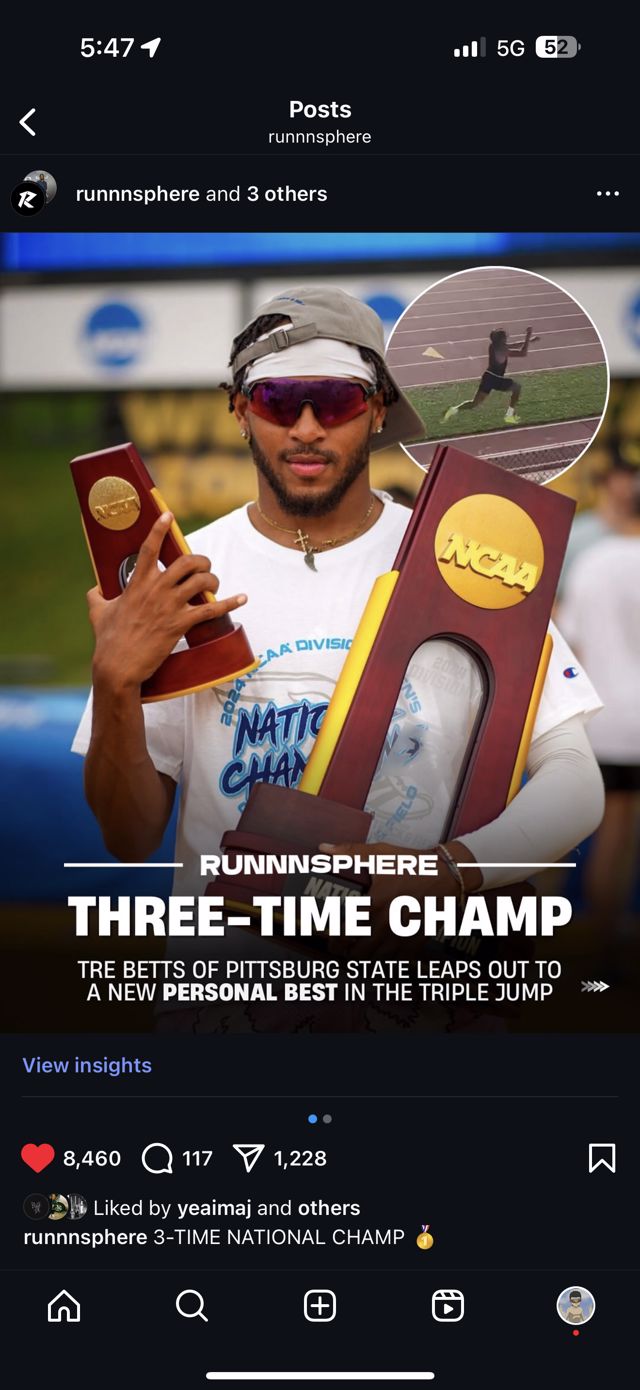640x1390 pixels.
Task: Switch to the Home tab
Action: (x=64, y=1305)
